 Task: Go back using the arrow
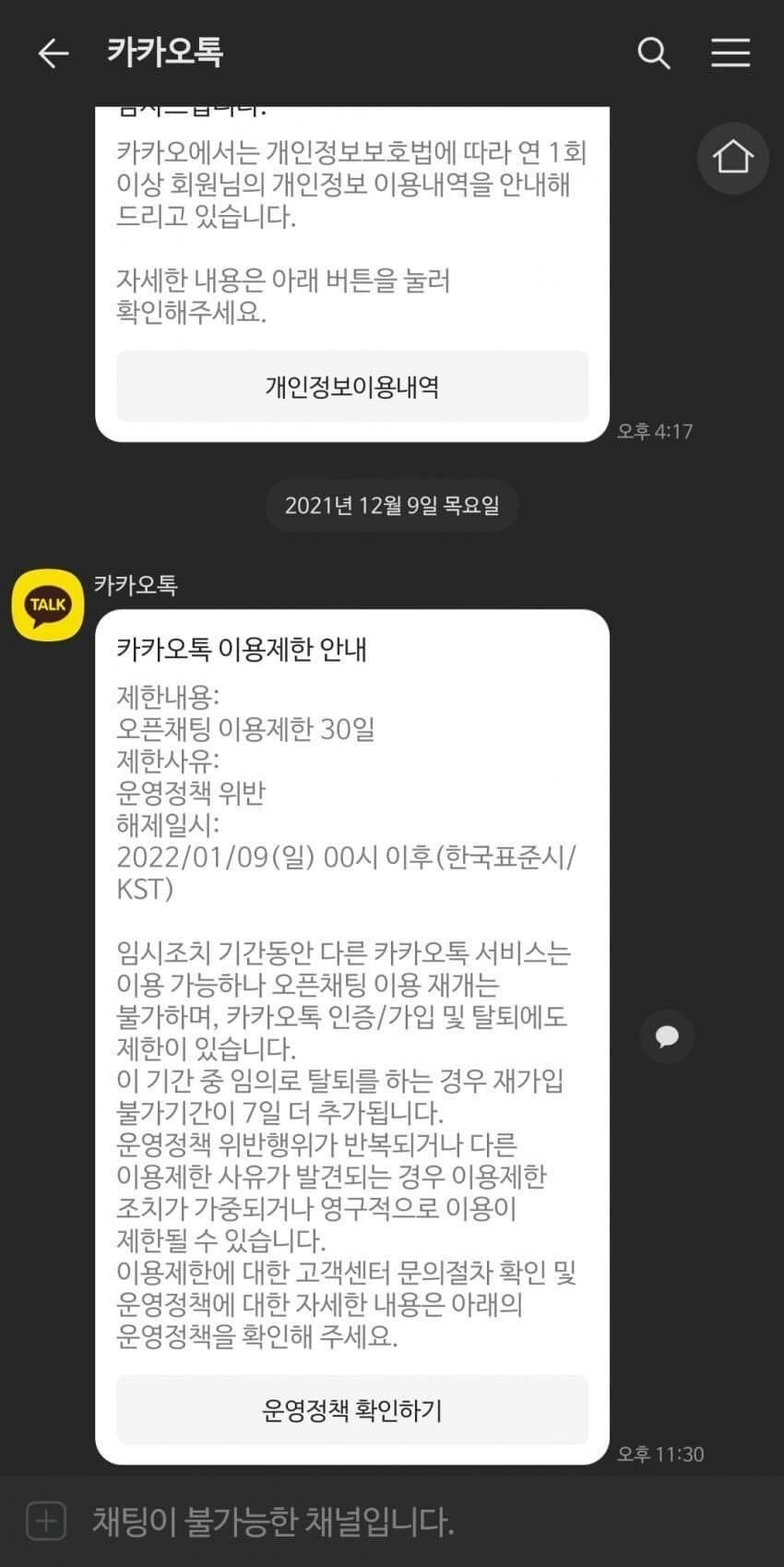[x=53, y=54]
